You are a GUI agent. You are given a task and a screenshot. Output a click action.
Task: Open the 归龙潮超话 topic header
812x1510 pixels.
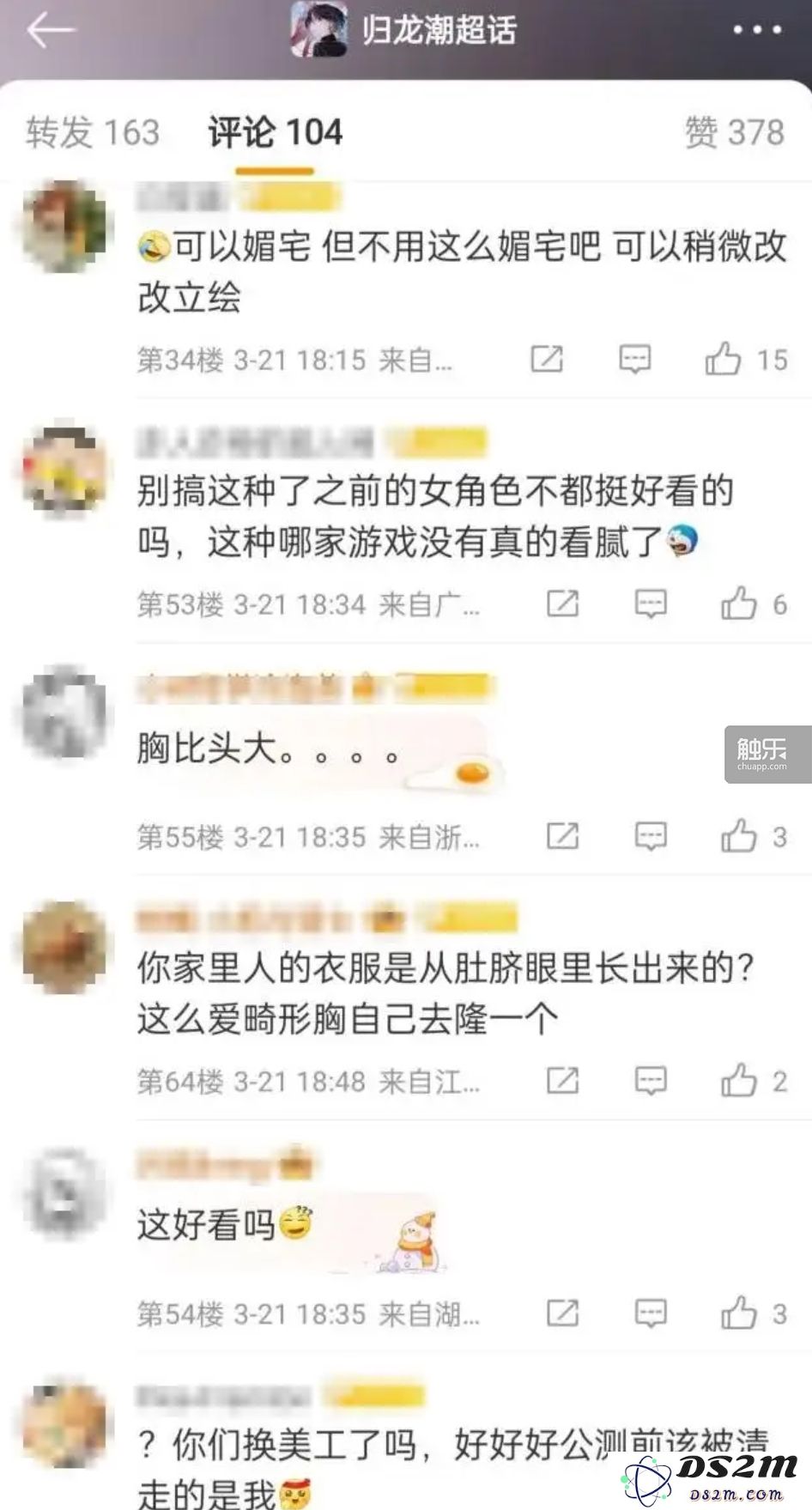405,31
